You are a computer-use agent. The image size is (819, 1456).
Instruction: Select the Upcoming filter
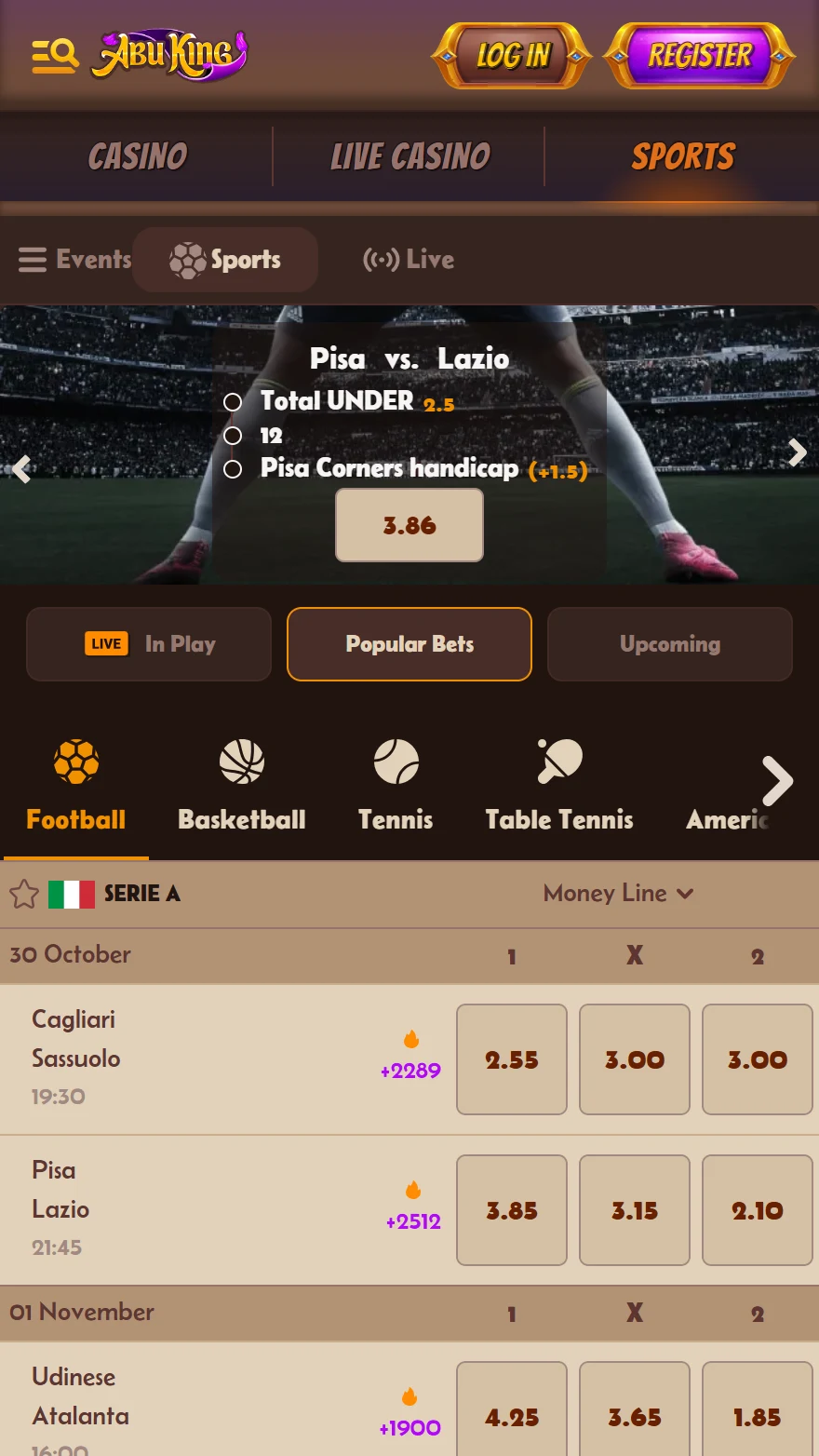pos(670,644)
